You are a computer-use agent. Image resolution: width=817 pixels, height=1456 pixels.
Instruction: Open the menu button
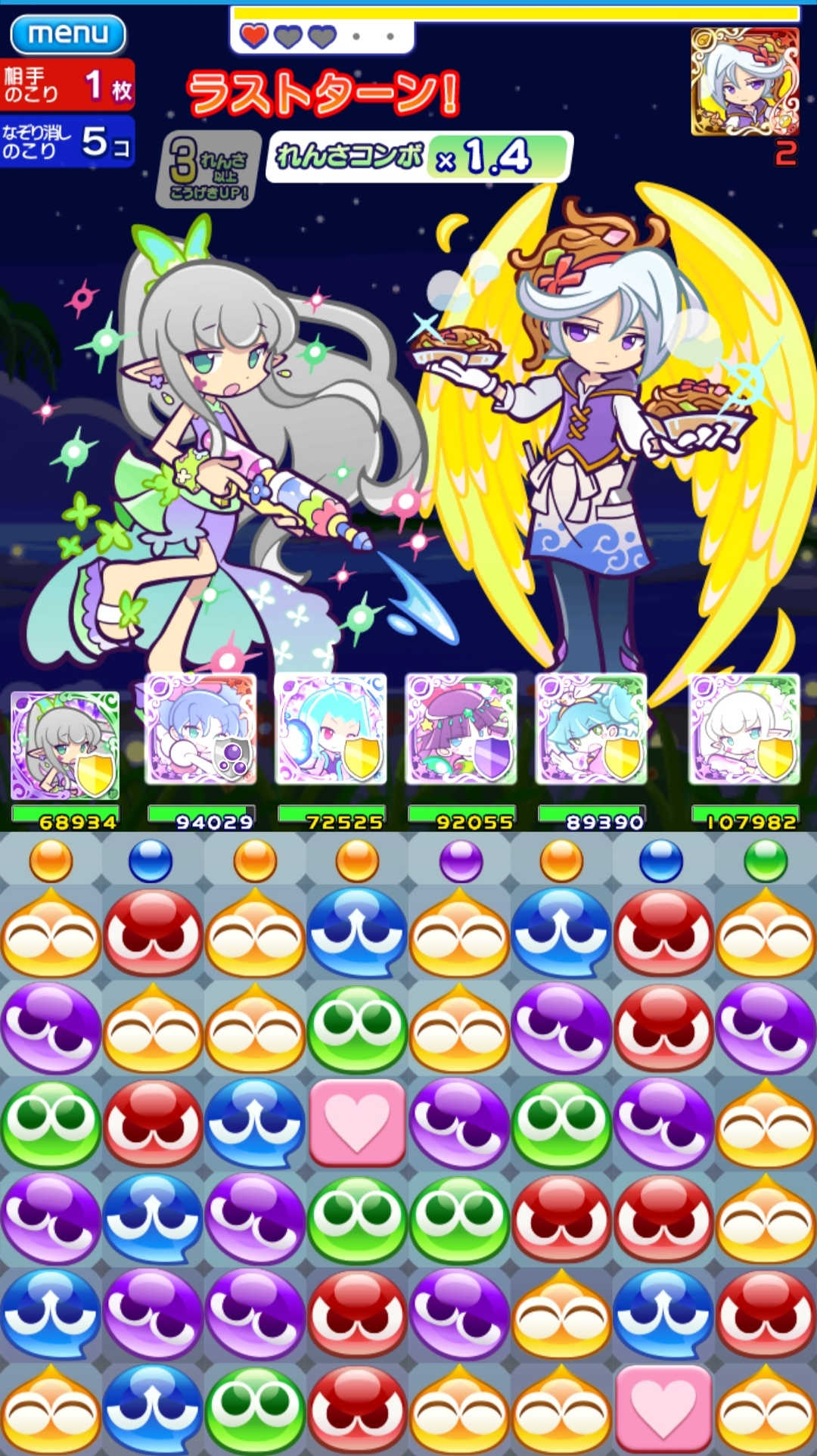[x=68, y=34]
